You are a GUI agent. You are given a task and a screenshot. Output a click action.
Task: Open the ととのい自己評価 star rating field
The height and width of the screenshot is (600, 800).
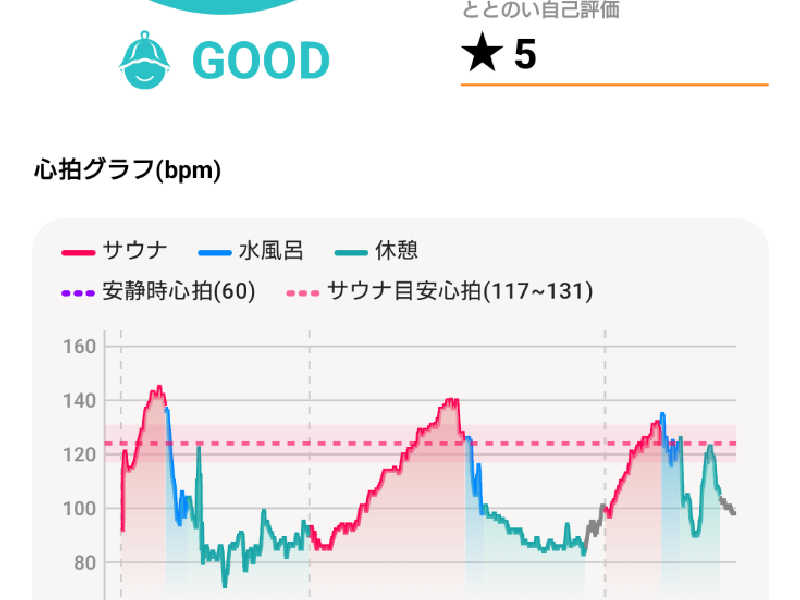click(x=613, y=55)
